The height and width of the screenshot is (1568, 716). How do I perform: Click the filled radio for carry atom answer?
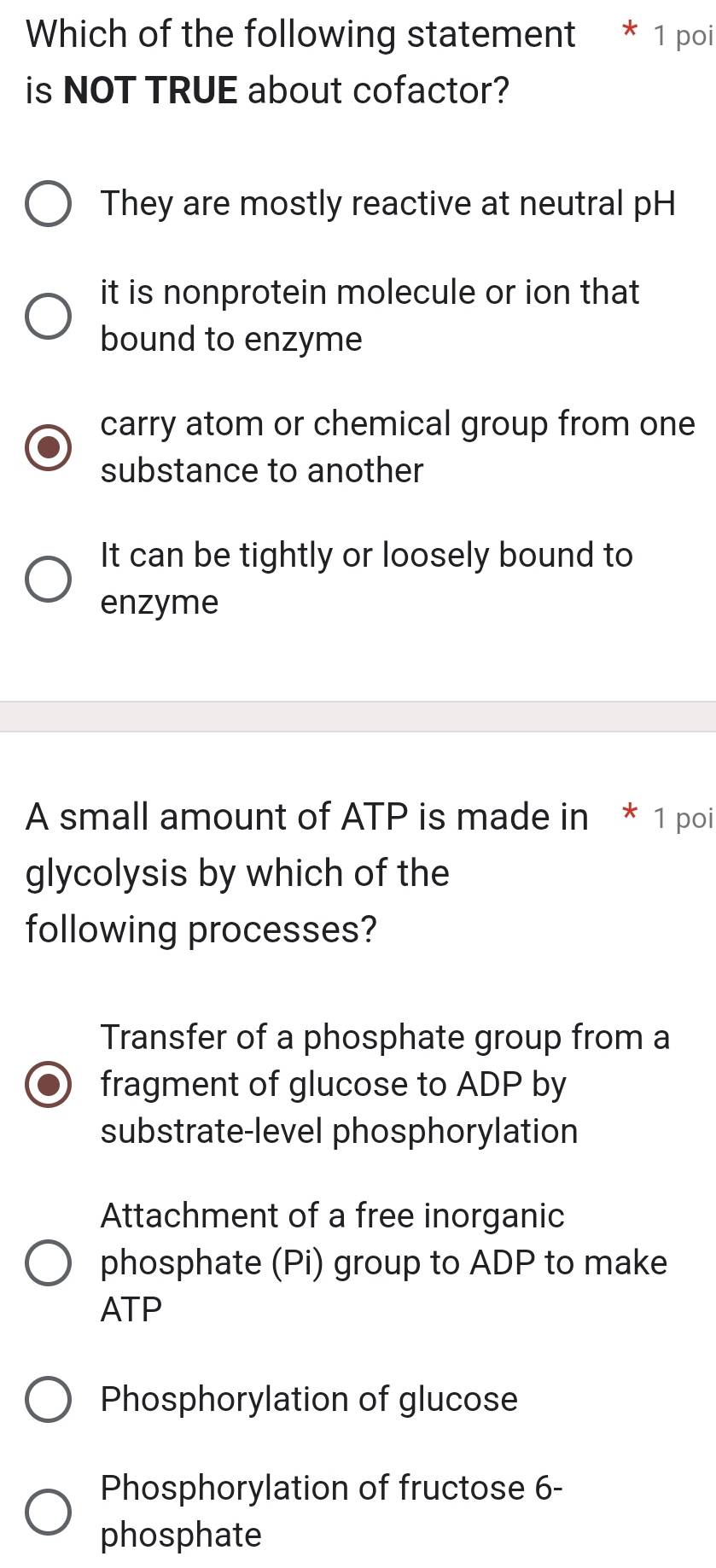click(49, 447)
